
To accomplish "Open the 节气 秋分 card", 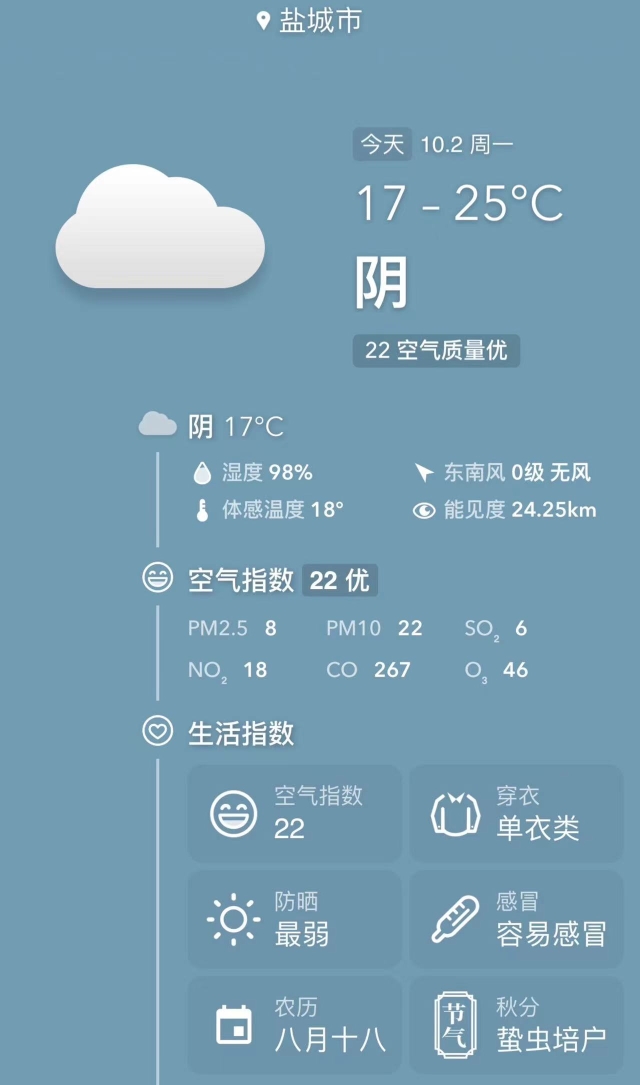I will (x=516, y=1025).
